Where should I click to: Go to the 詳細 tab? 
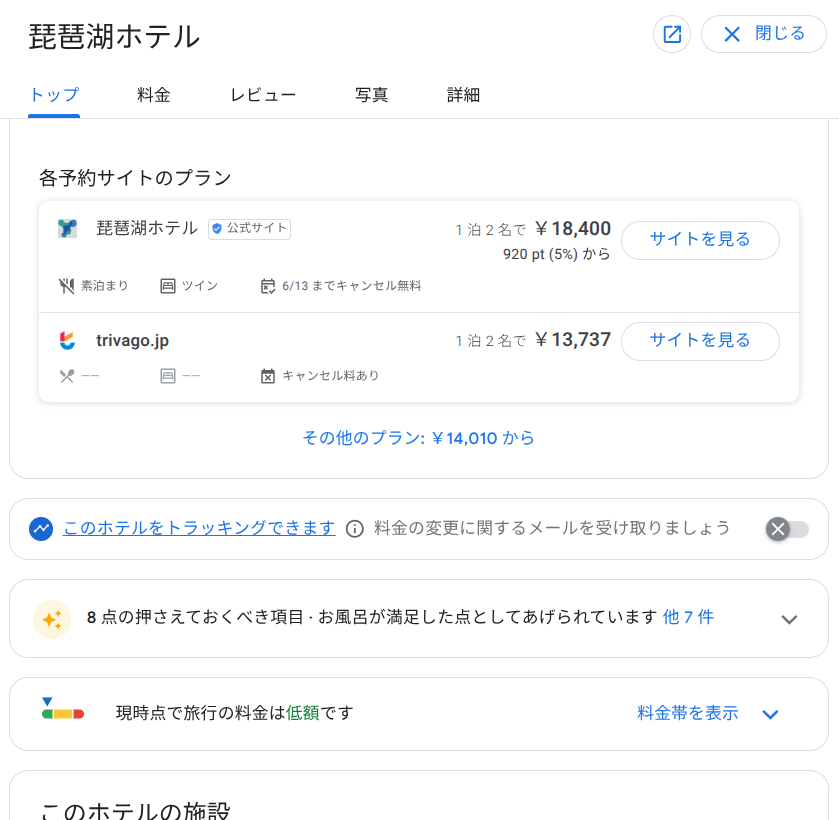[x=463, y=96]
